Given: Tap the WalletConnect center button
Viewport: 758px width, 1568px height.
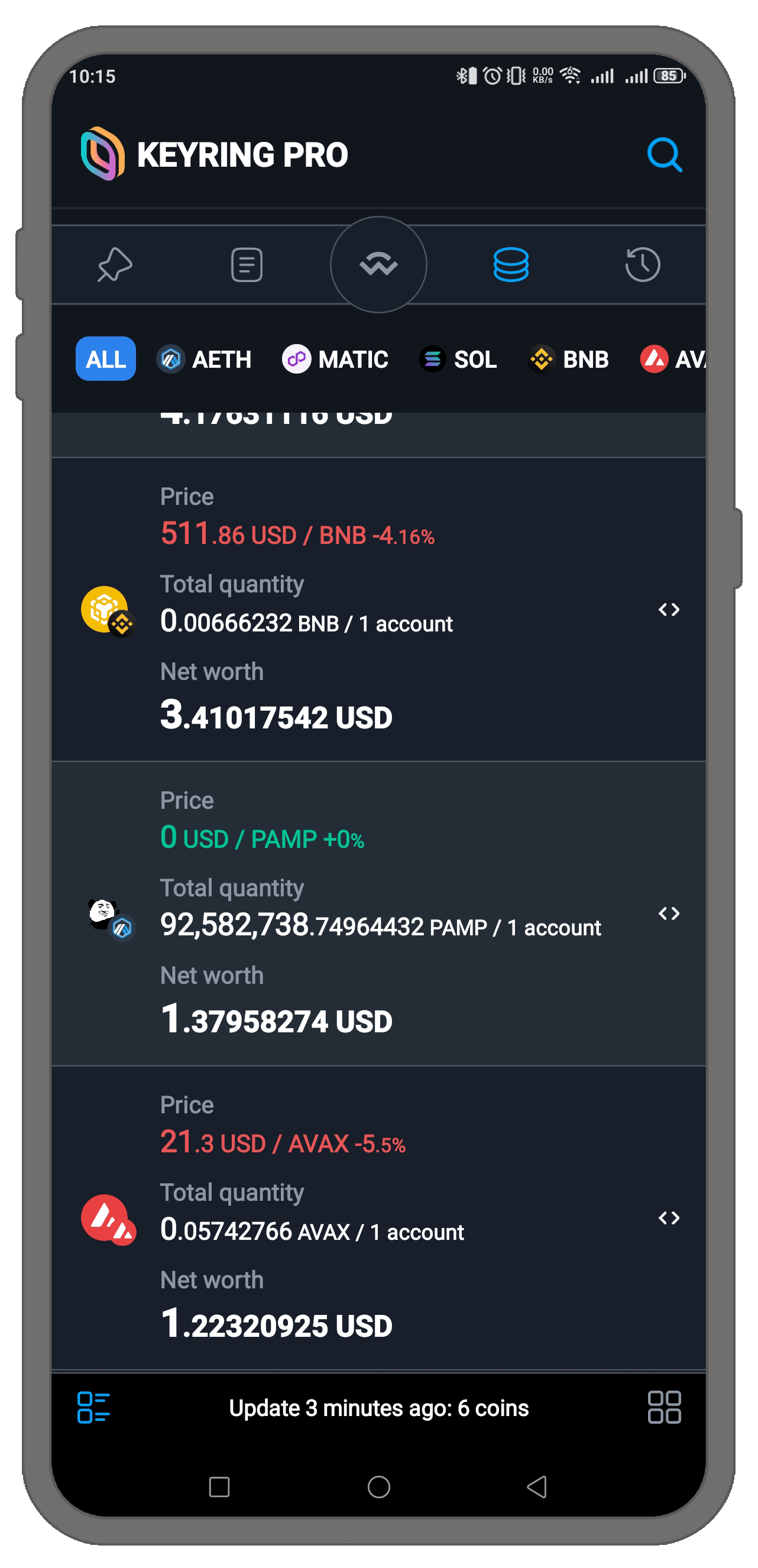Looking at the screenshot, I should tap(378, 265).
